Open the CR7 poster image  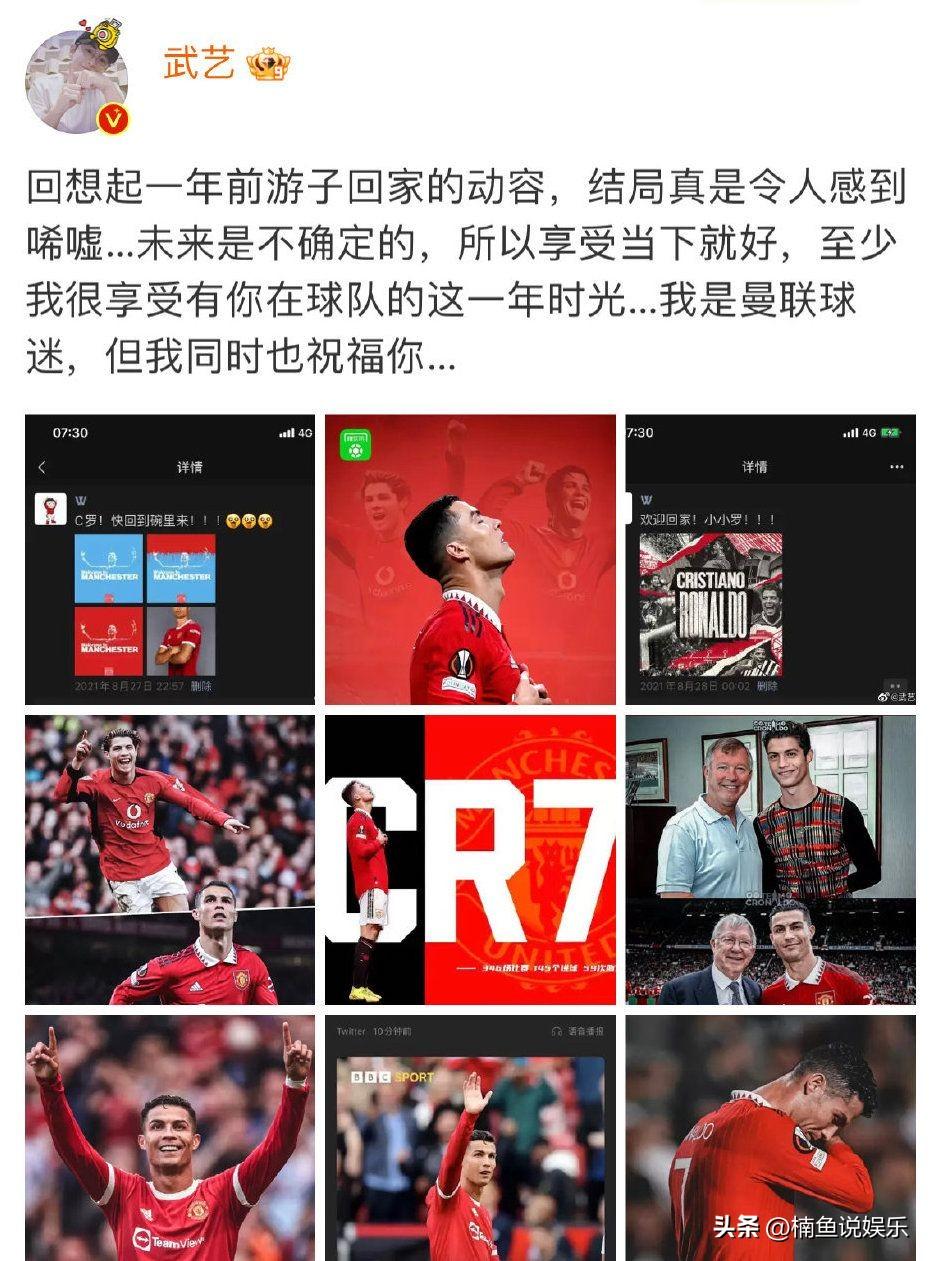(470, 859)
